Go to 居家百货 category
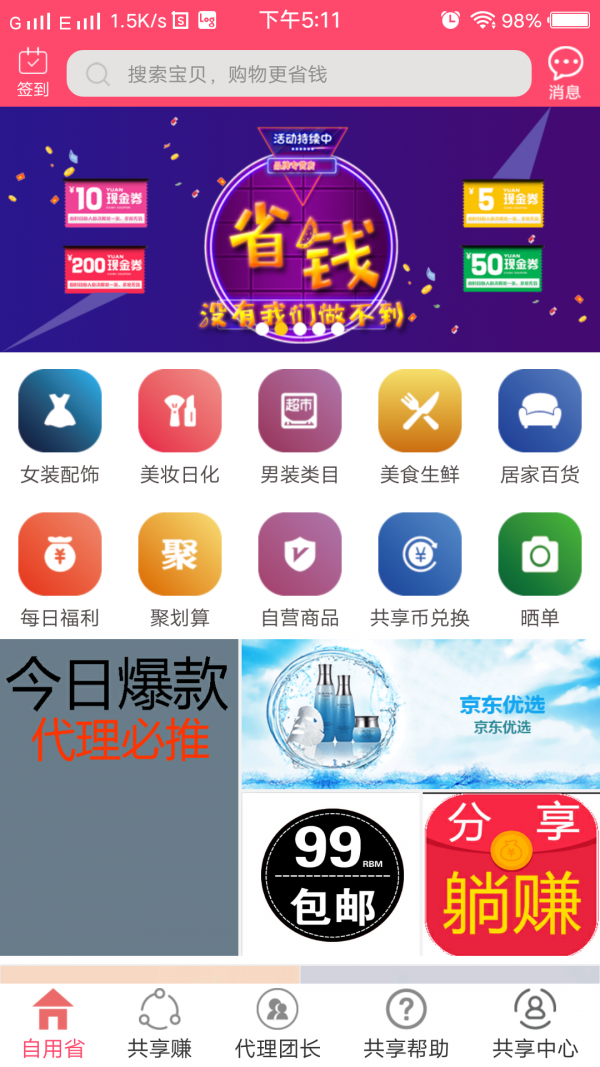Image resolution: width=600 pixels, height=1067 pixels. coord(540,426)
